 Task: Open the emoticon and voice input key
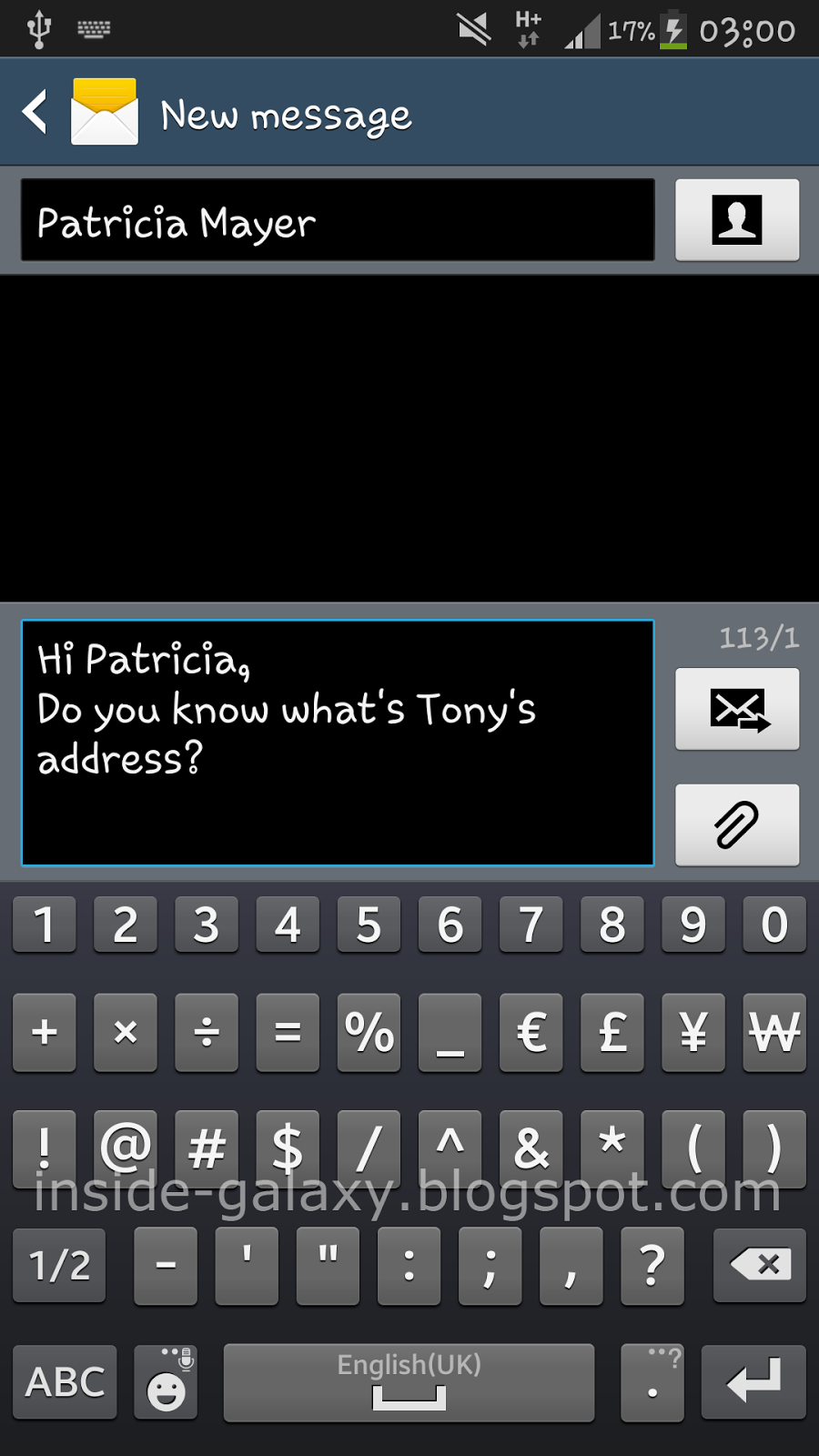pyautogui.click(x=166, y=1381)
